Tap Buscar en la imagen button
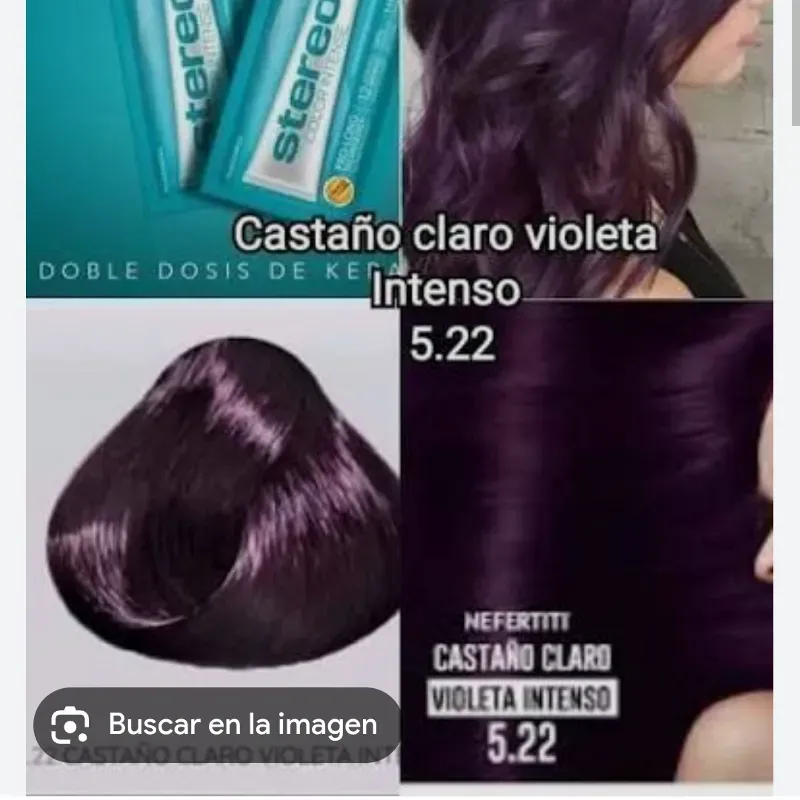This screenshot has width=800, height=800. (217, 725)
